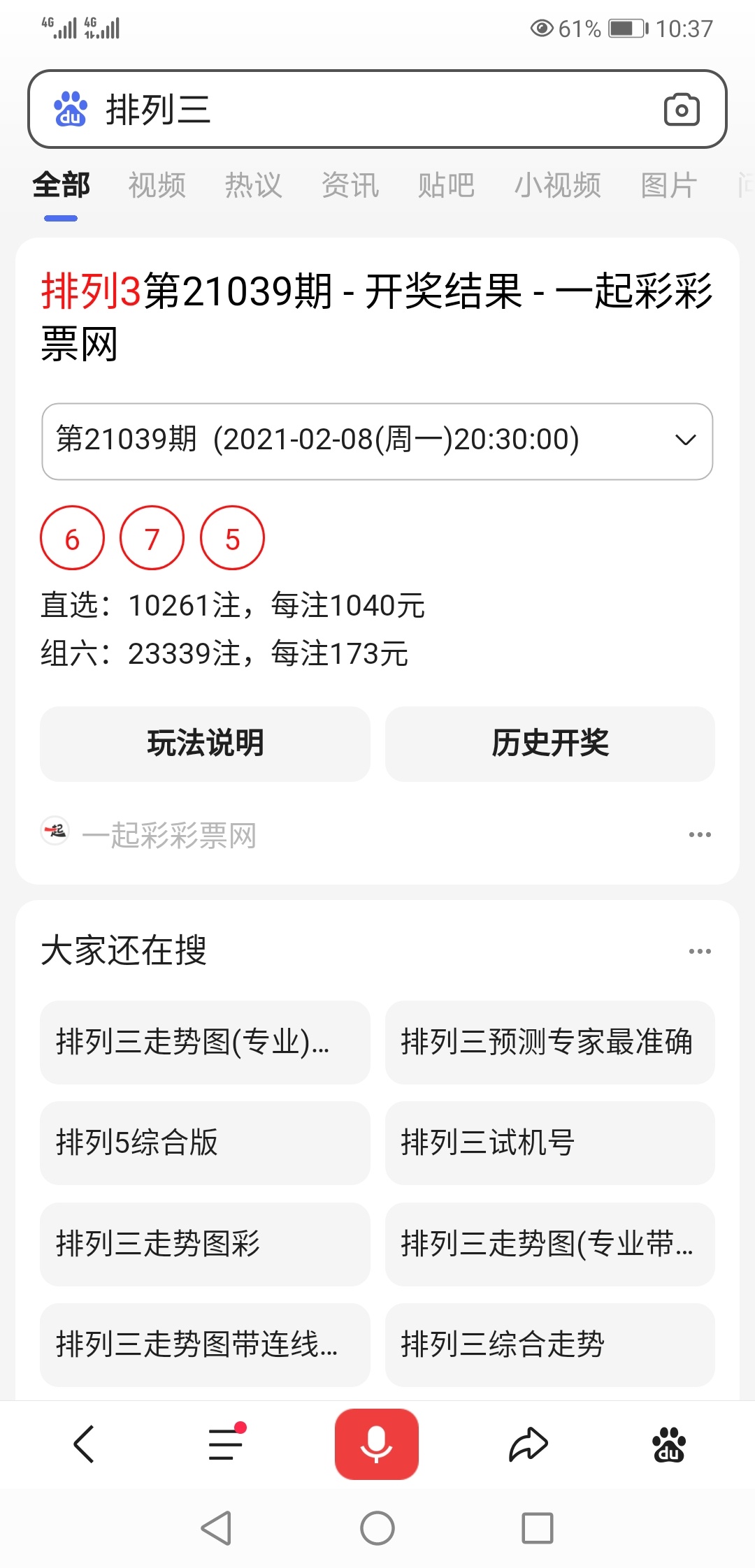755x1568 pixels.
Task: Tap the 玩法说明 button
Action: tap(205, 743)
